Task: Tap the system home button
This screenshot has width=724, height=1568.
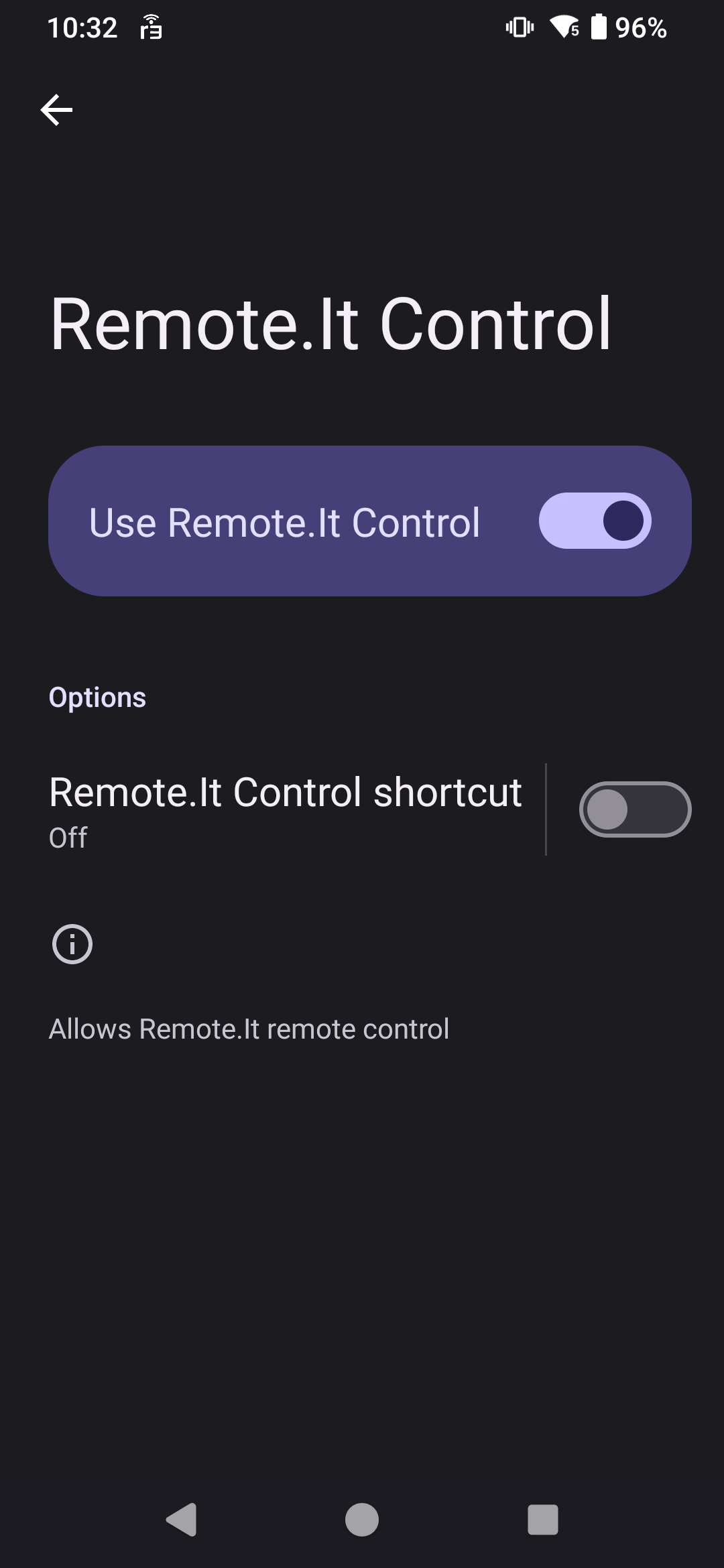Action: pos(362,1519)
